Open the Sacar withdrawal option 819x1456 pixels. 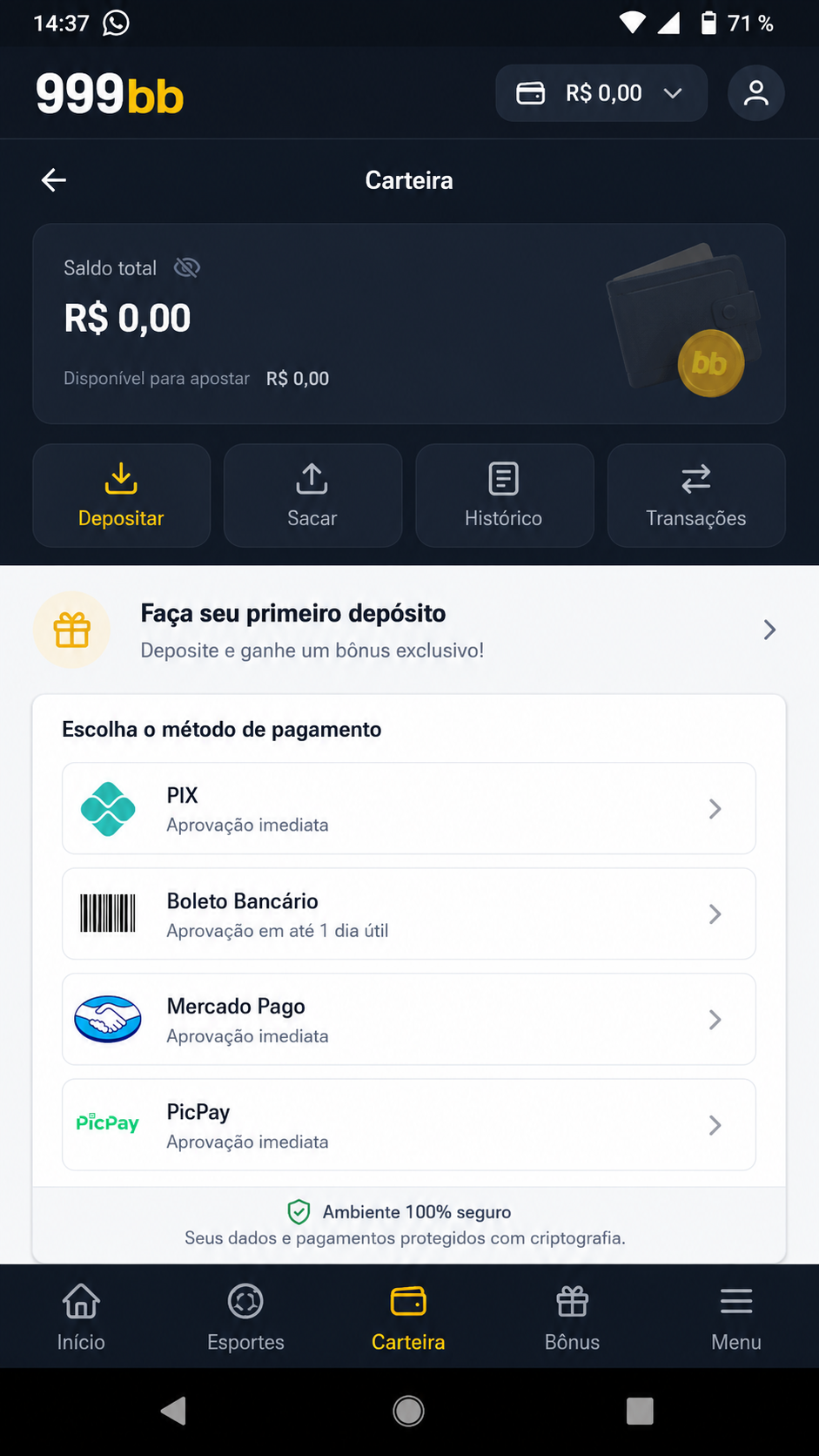coord(312,495)
